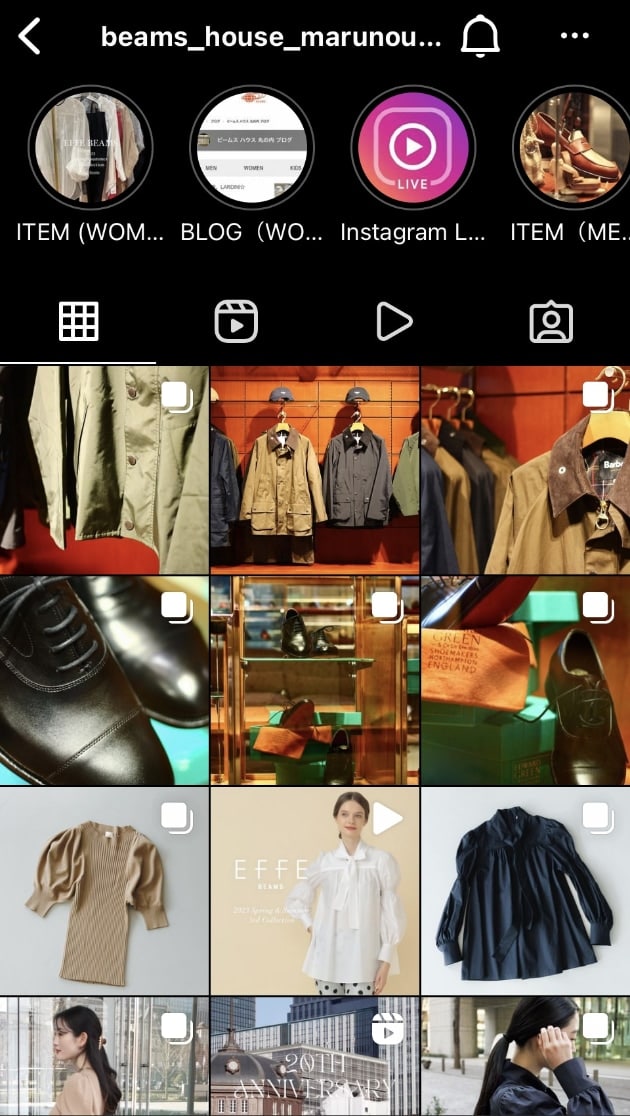
Task: Open the glass shoe display shelf post
Action: [314, 680]
